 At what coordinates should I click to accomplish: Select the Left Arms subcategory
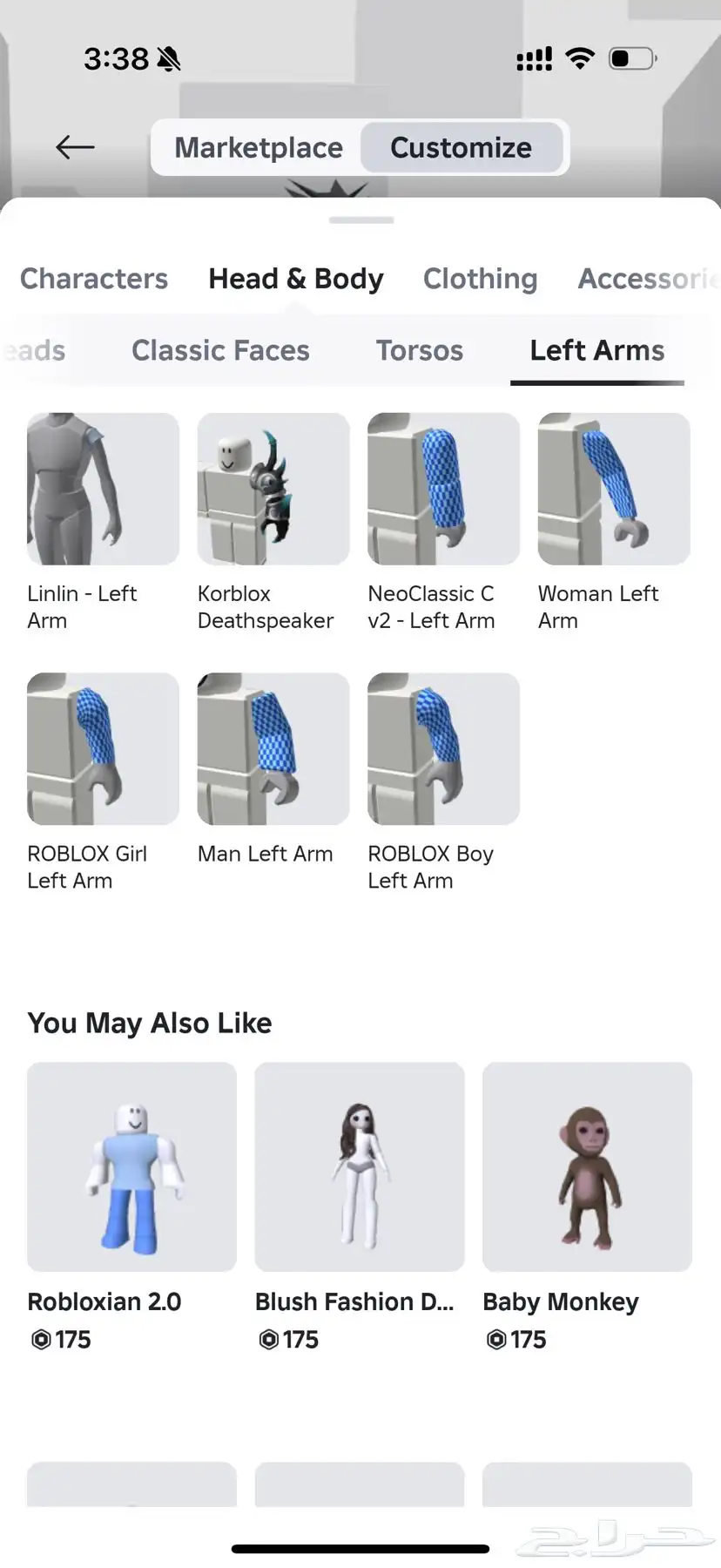click(x=596, y=350)
